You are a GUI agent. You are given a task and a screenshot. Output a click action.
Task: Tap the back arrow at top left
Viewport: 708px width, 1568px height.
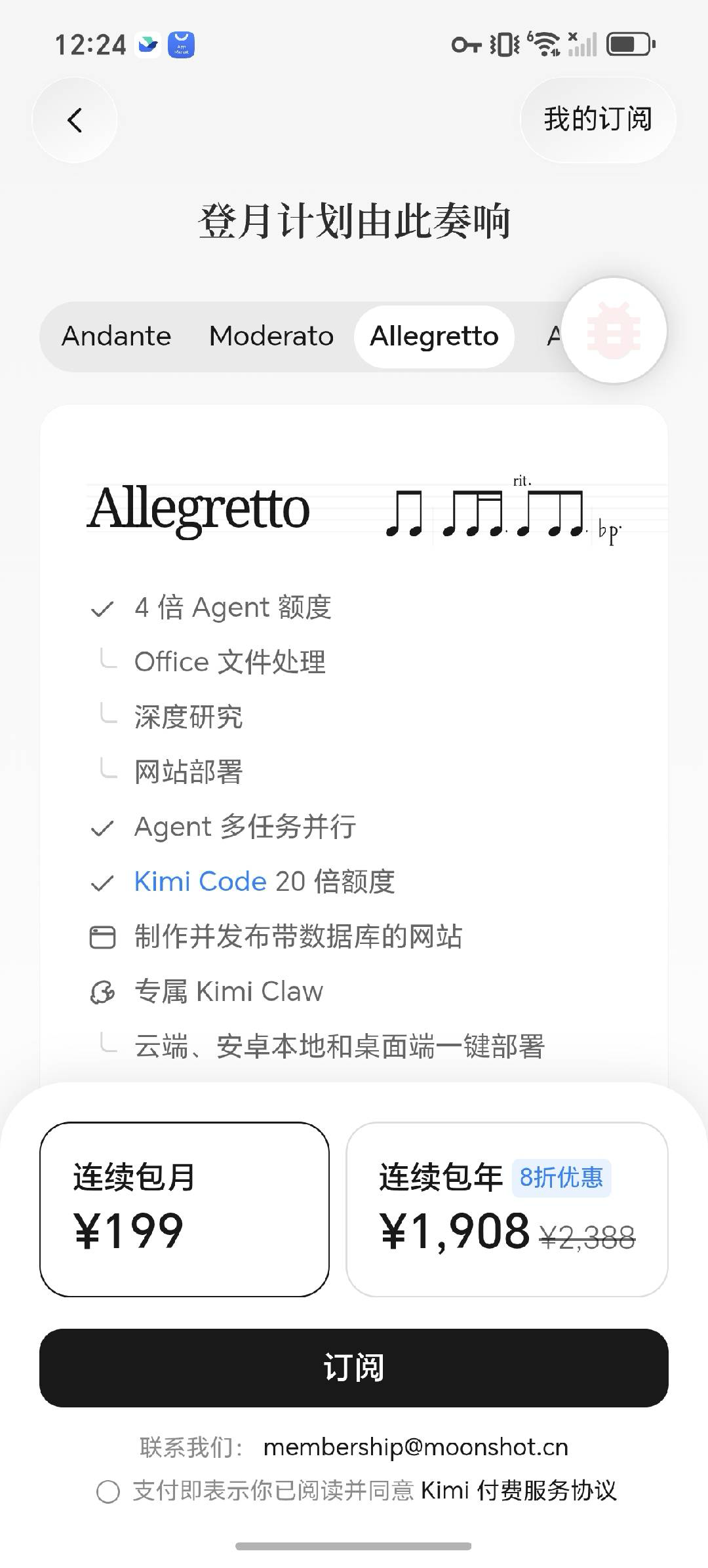click(74, 120)
